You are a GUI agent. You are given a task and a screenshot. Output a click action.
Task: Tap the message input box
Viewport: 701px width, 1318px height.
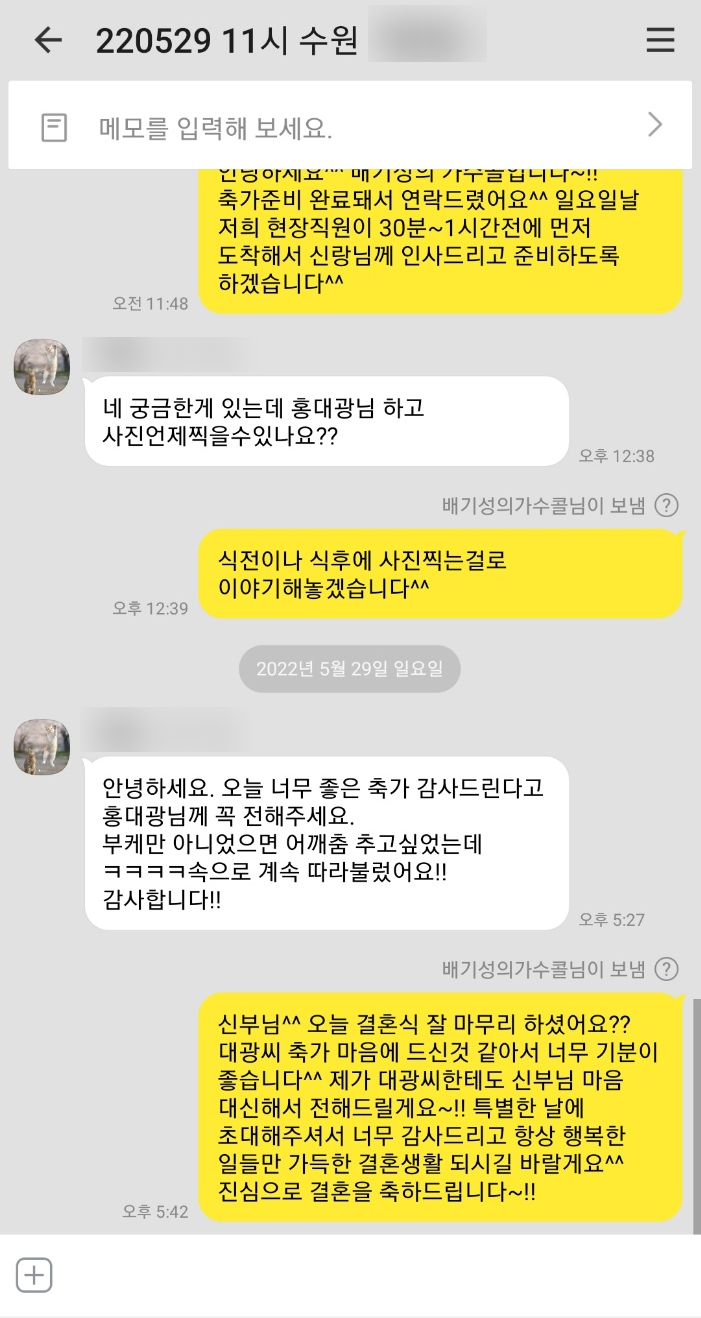coord(370,1275)
